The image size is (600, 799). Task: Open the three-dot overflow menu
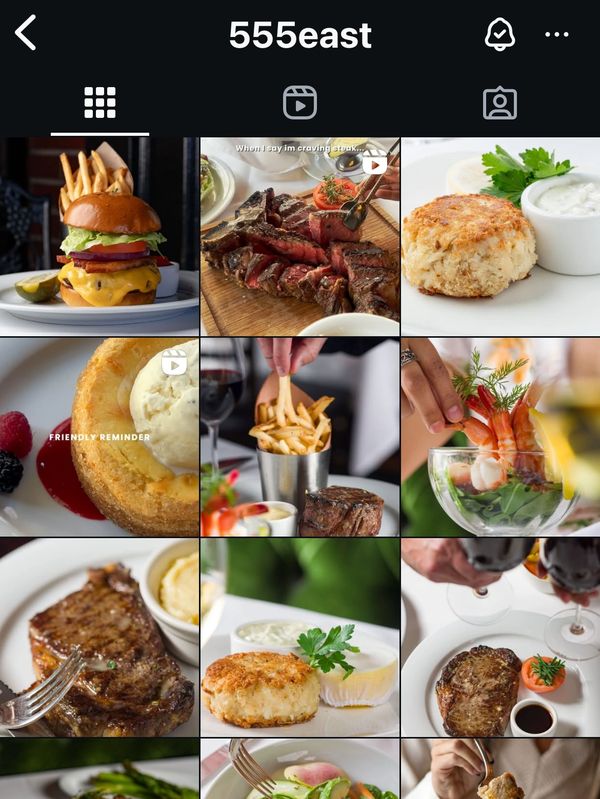point(557,34)
